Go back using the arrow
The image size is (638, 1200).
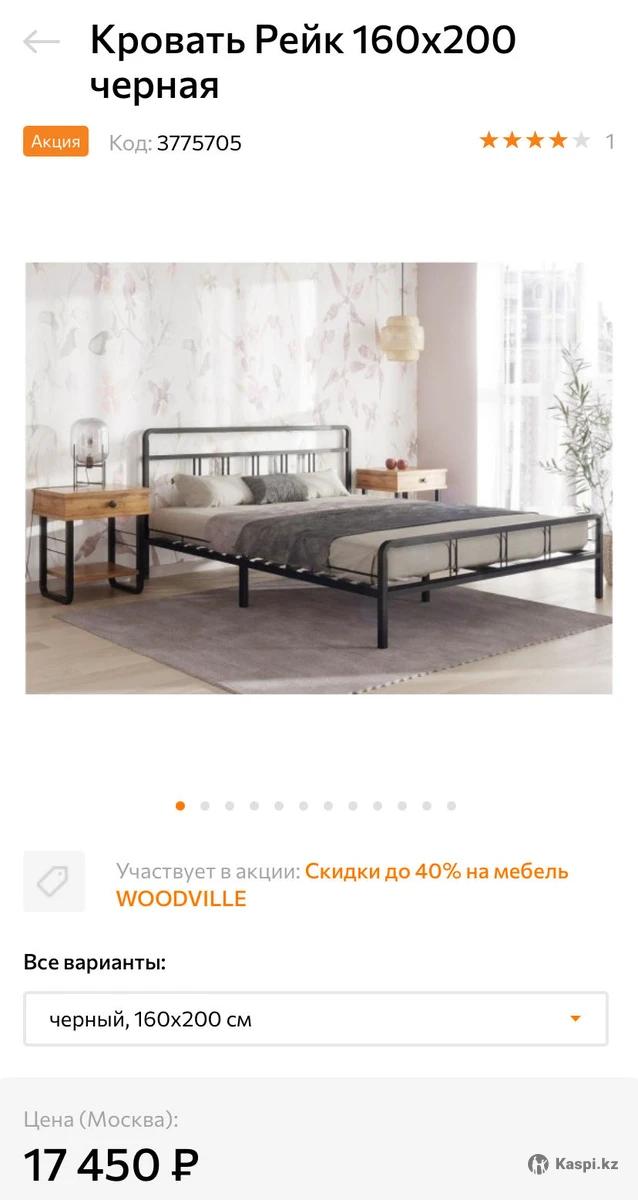41,42
